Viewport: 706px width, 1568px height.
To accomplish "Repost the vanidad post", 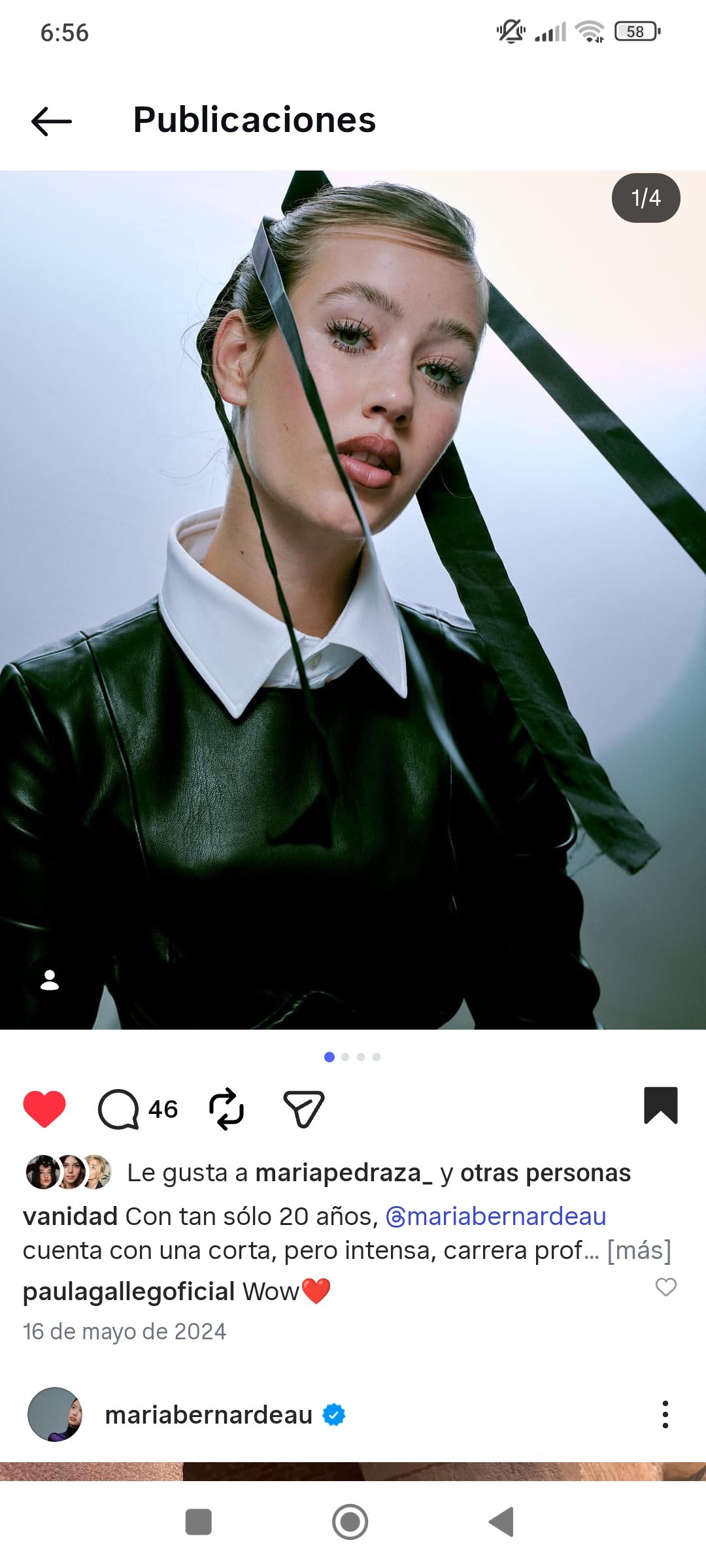I will pos(226,1109).
